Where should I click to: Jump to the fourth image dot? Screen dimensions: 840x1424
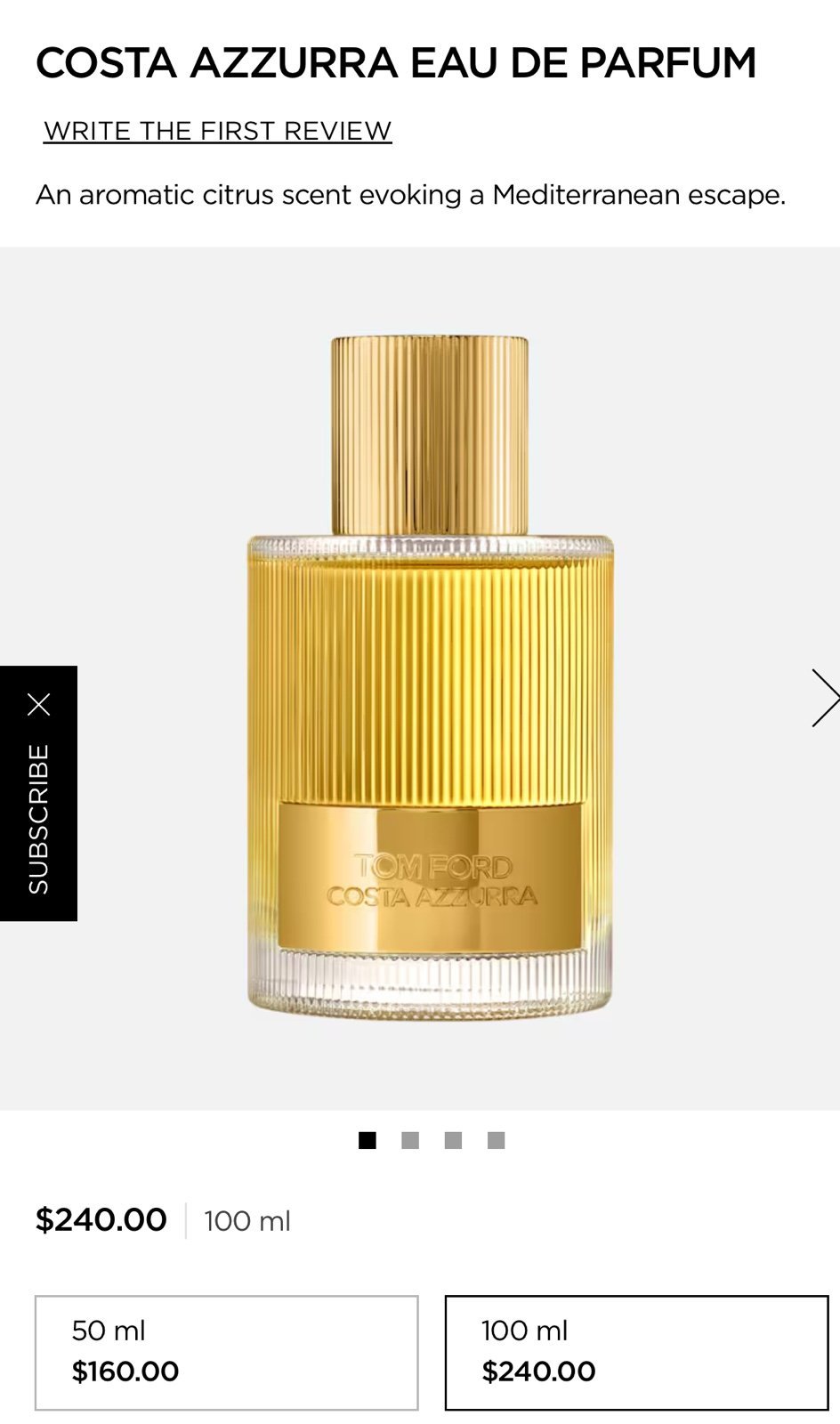(x=497, y=1140)
